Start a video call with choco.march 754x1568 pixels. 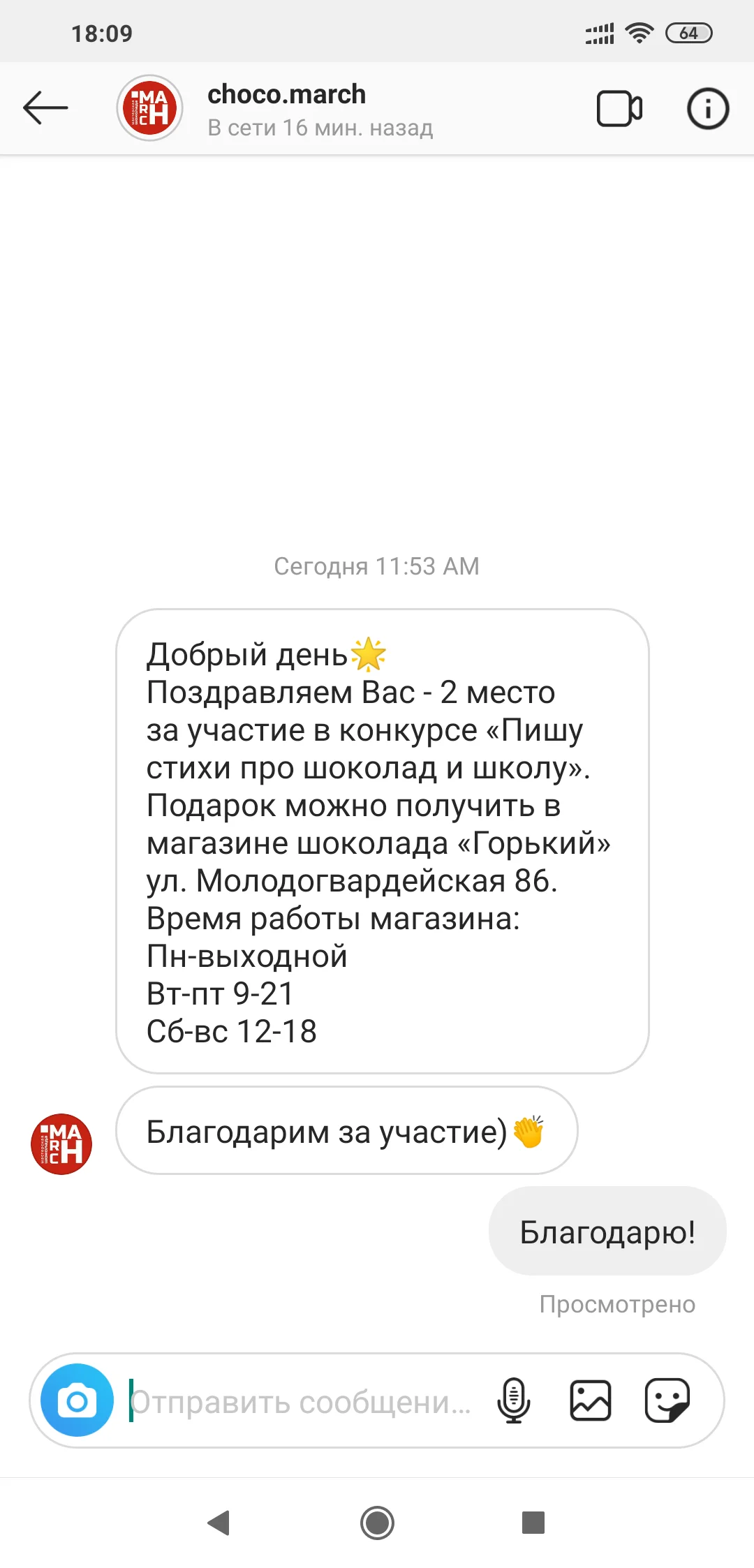coord(620,108)
